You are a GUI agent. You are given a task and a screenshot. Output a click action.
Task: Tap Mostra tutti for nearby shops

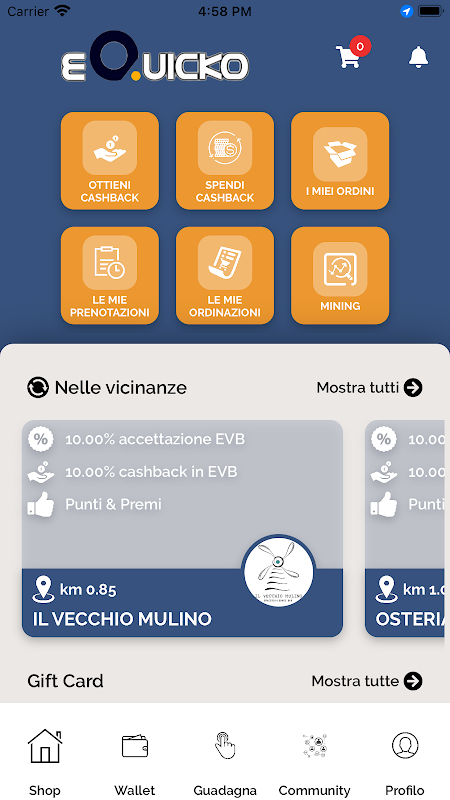point(369,388)
